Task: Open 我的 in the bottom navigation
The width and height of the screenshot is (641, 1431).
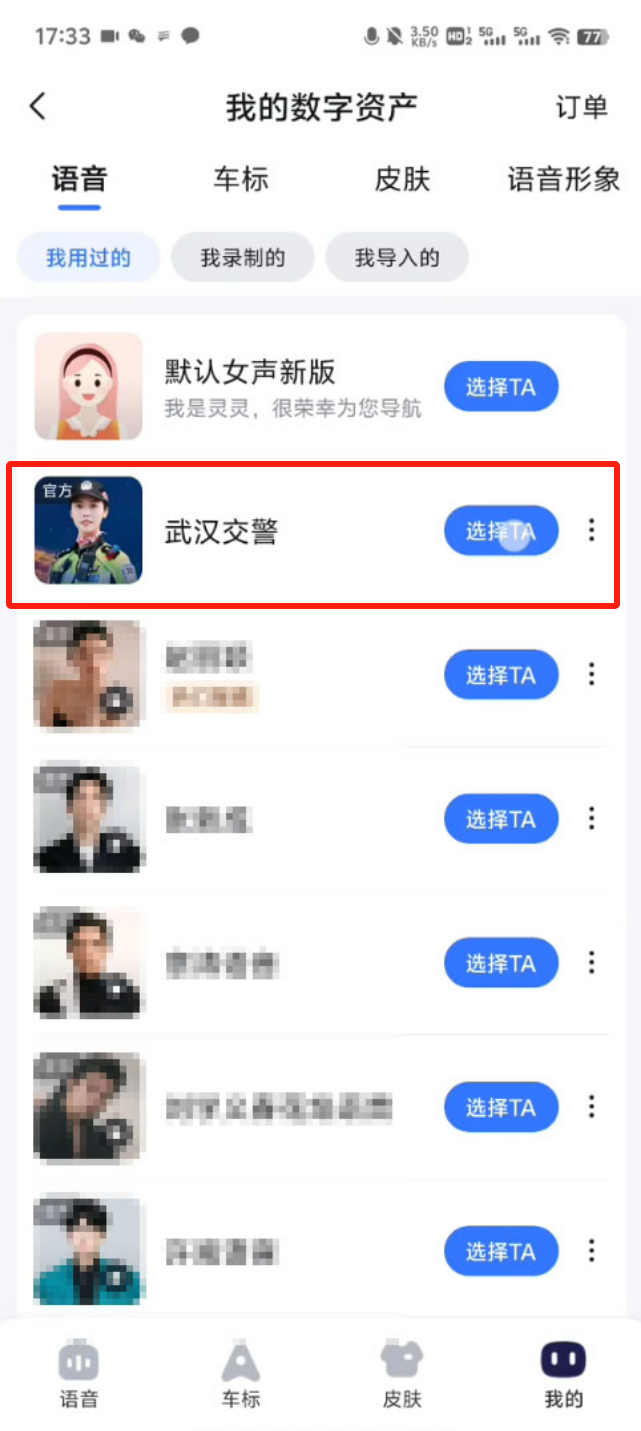Action: click(563, 1374)
